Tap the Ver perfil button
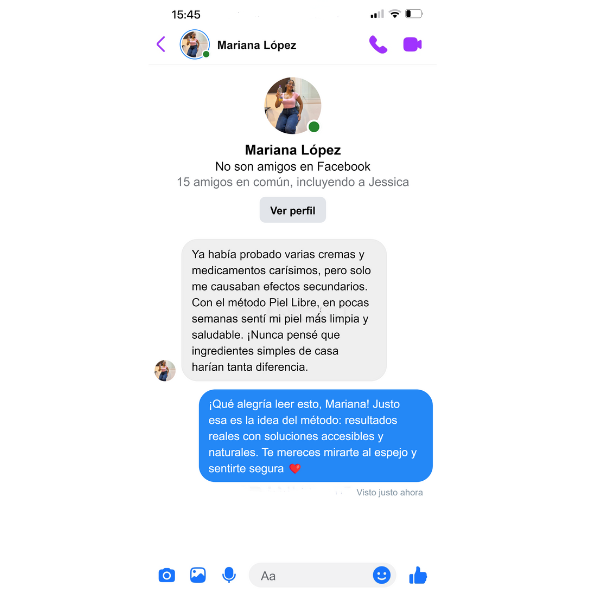Screen dimensions: 600x600 click(x=292, y=211)
